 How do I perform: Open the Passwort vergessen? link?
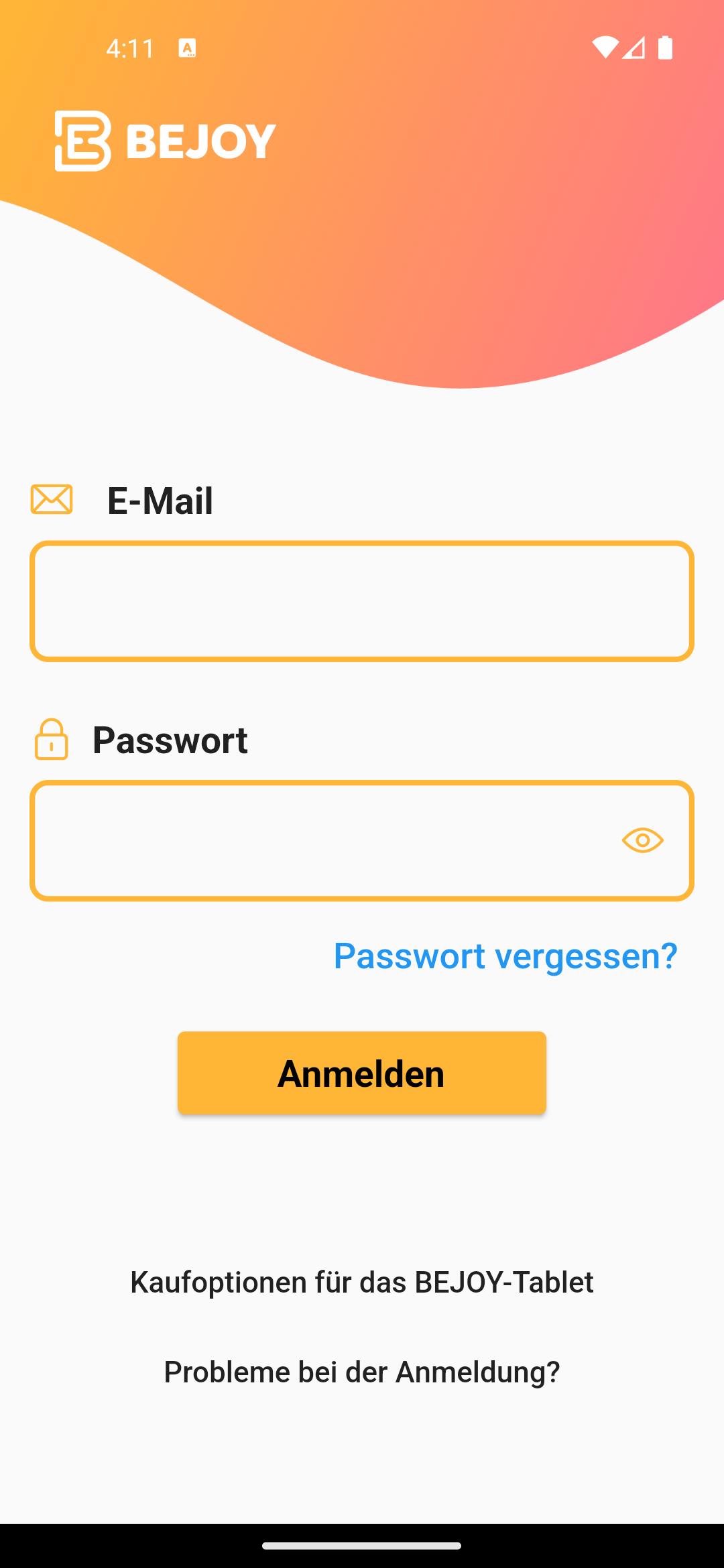point(505,956)
